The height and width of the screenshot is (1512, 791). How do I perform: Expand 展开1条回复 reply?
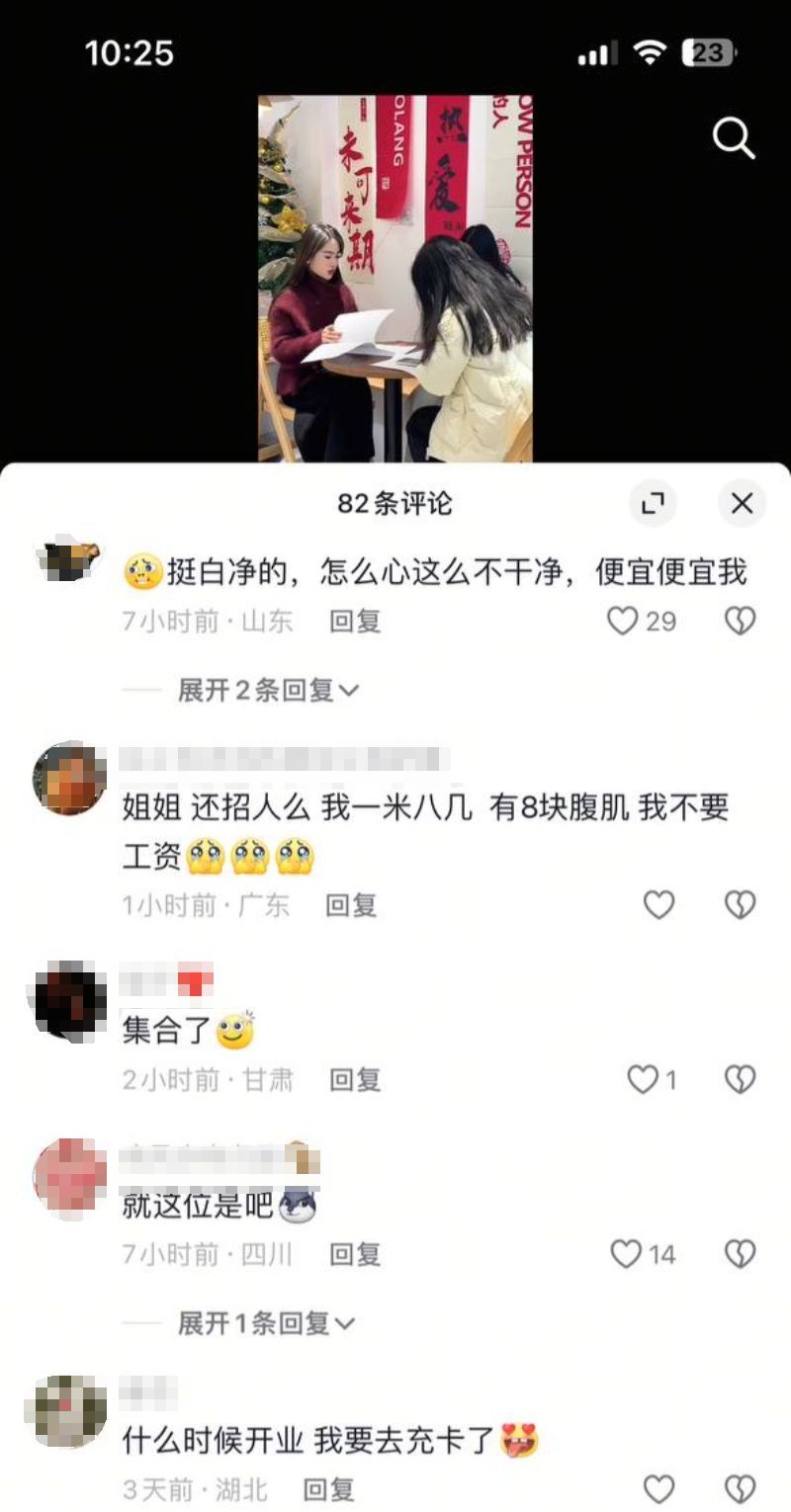click(265, 1323)
